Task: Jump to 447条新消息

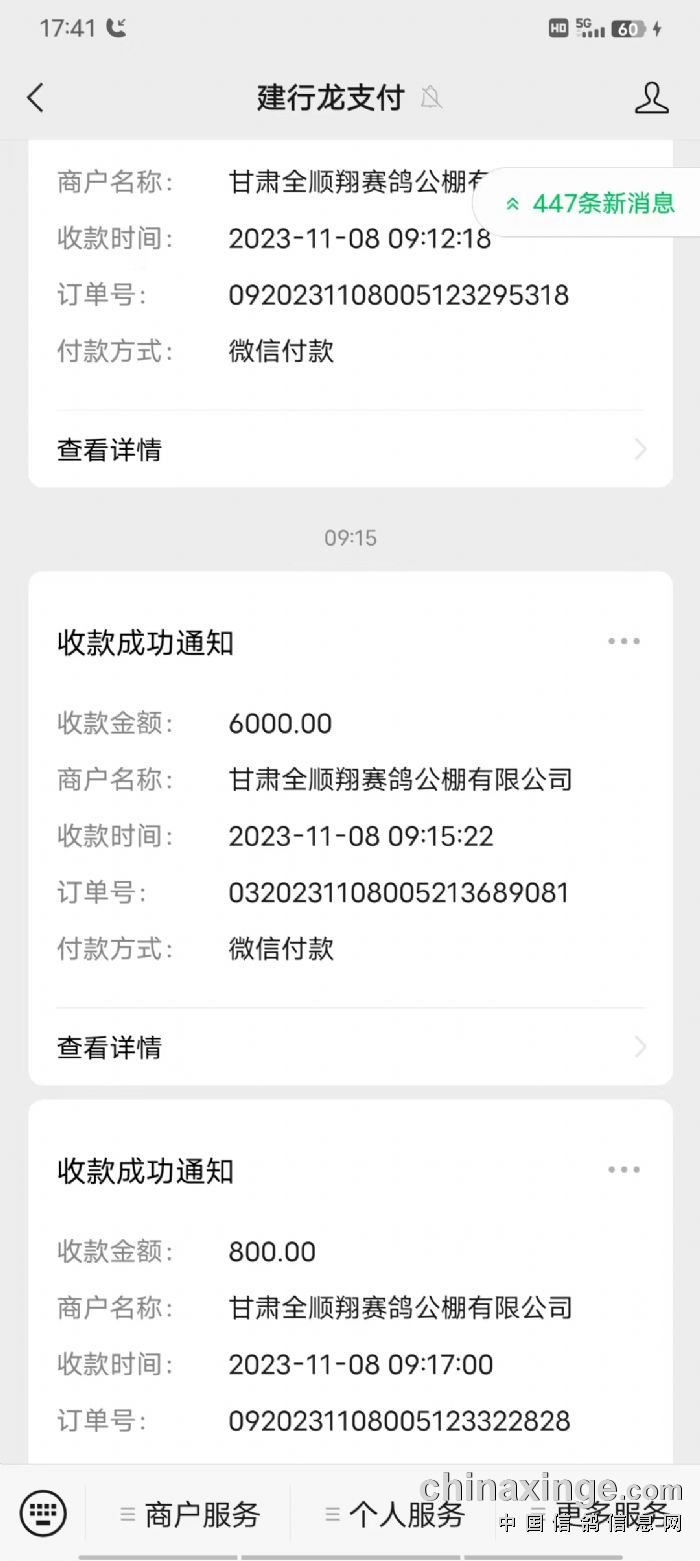Action: 590,203
